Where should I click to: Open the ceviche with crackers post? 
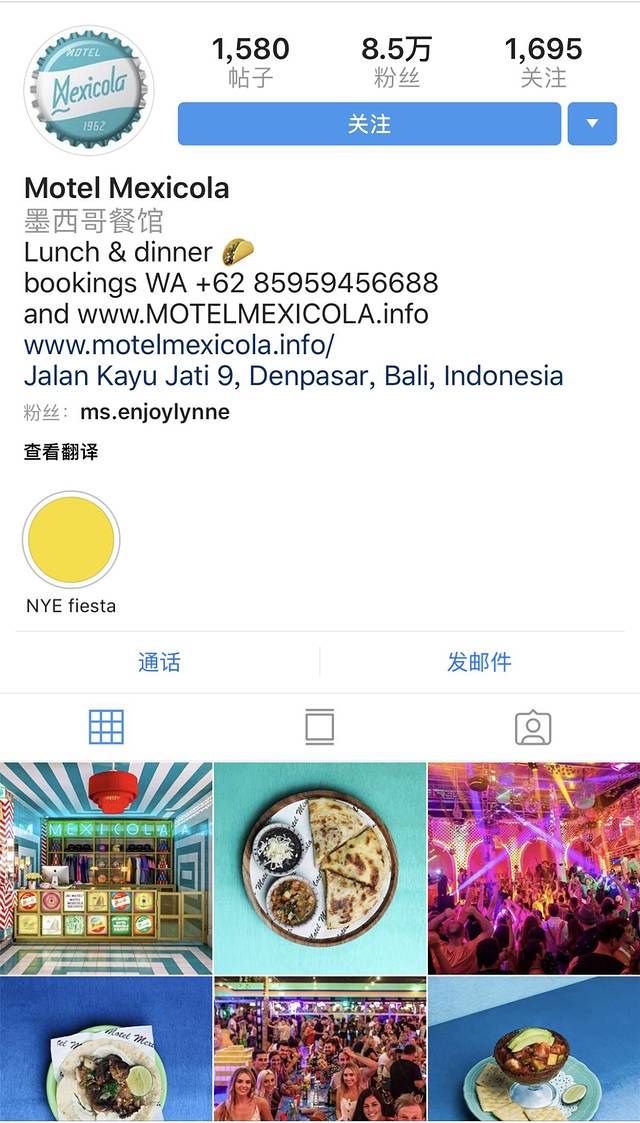tap(533, 1050)
